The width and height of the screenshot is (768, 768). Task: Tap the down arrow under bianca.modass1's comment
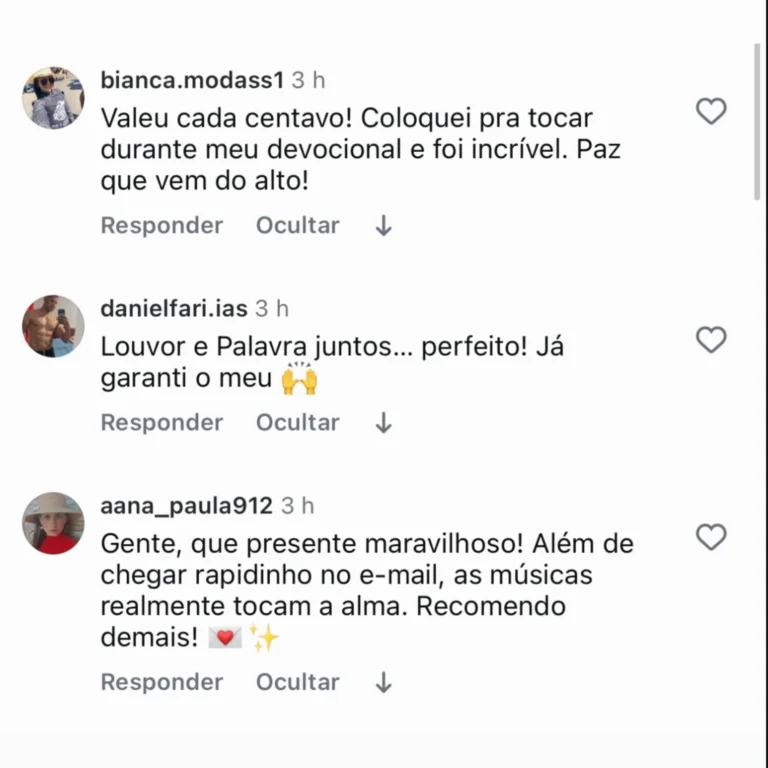(x=383, y=226)
